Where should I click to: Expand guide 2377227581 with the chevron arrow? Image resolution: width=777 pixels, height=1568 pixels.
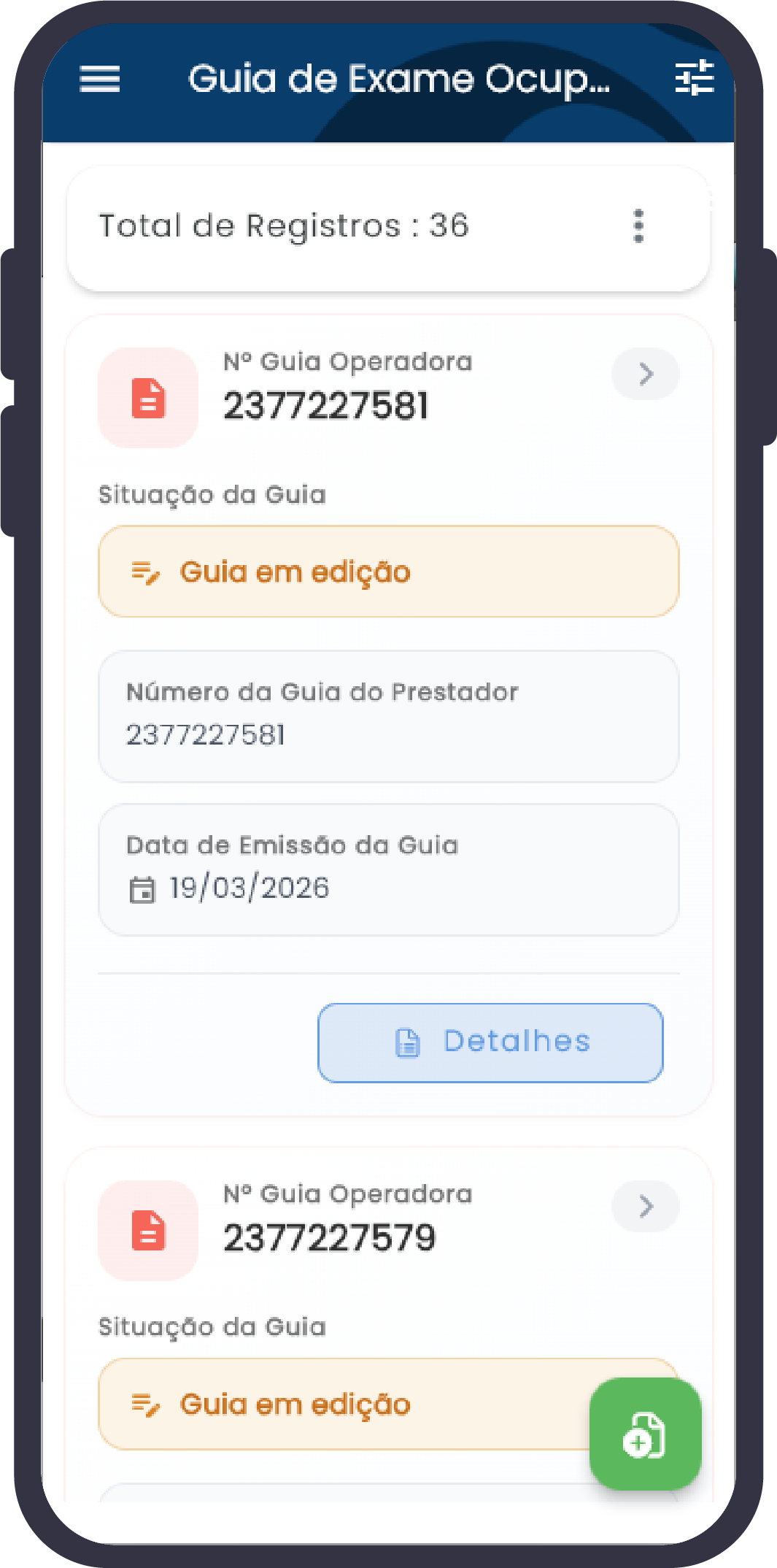tap(645, 374)
